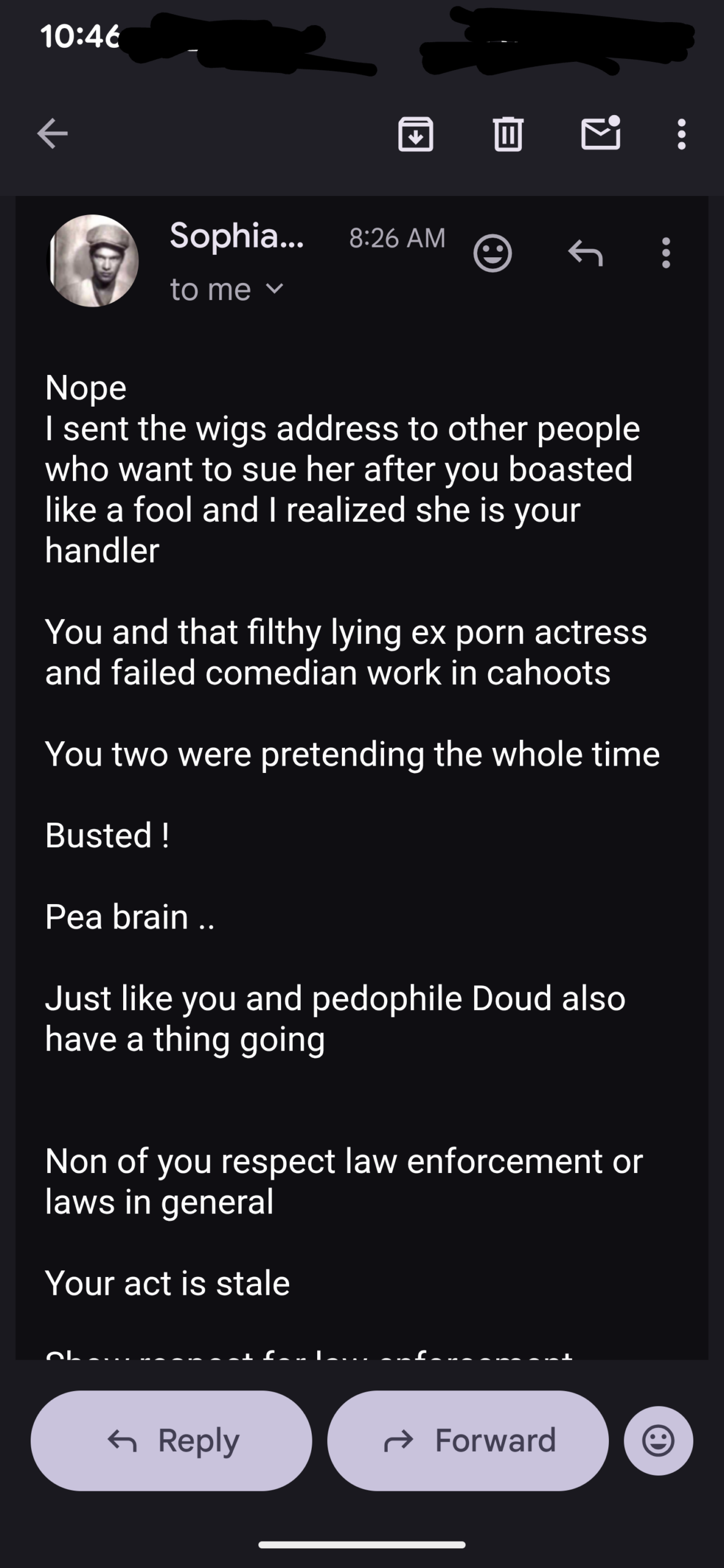Screen dimensions: 724x1568
Task: Forward this email
Action: [468, 1440]
